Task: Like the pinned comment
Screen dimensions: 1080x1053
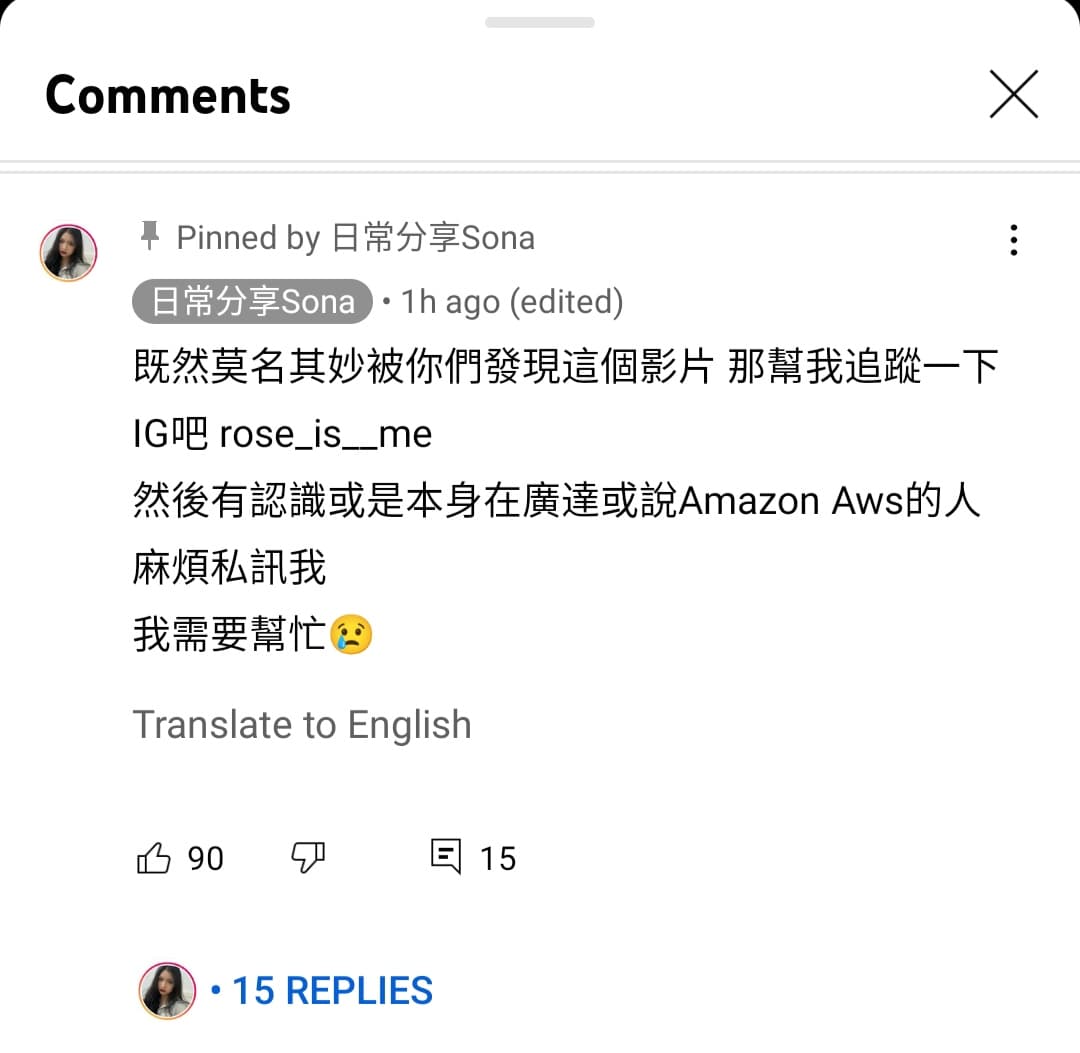Action: [154, 858]
